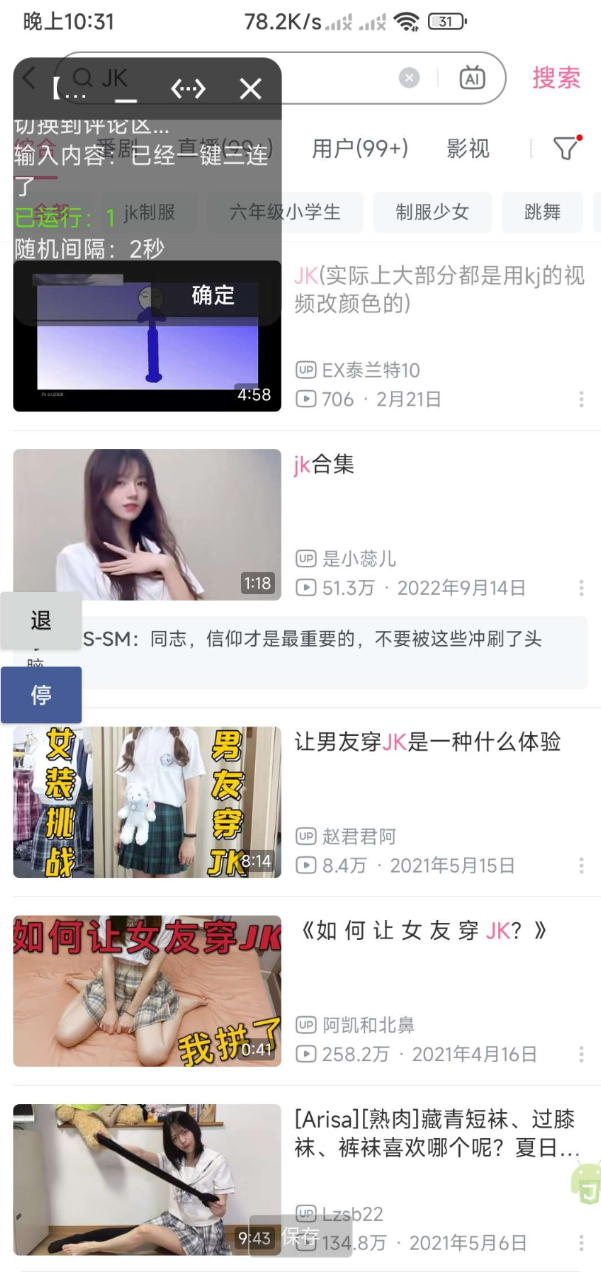
Task: Select the 六年级小学生 suggestion chip
Action: 285,212
